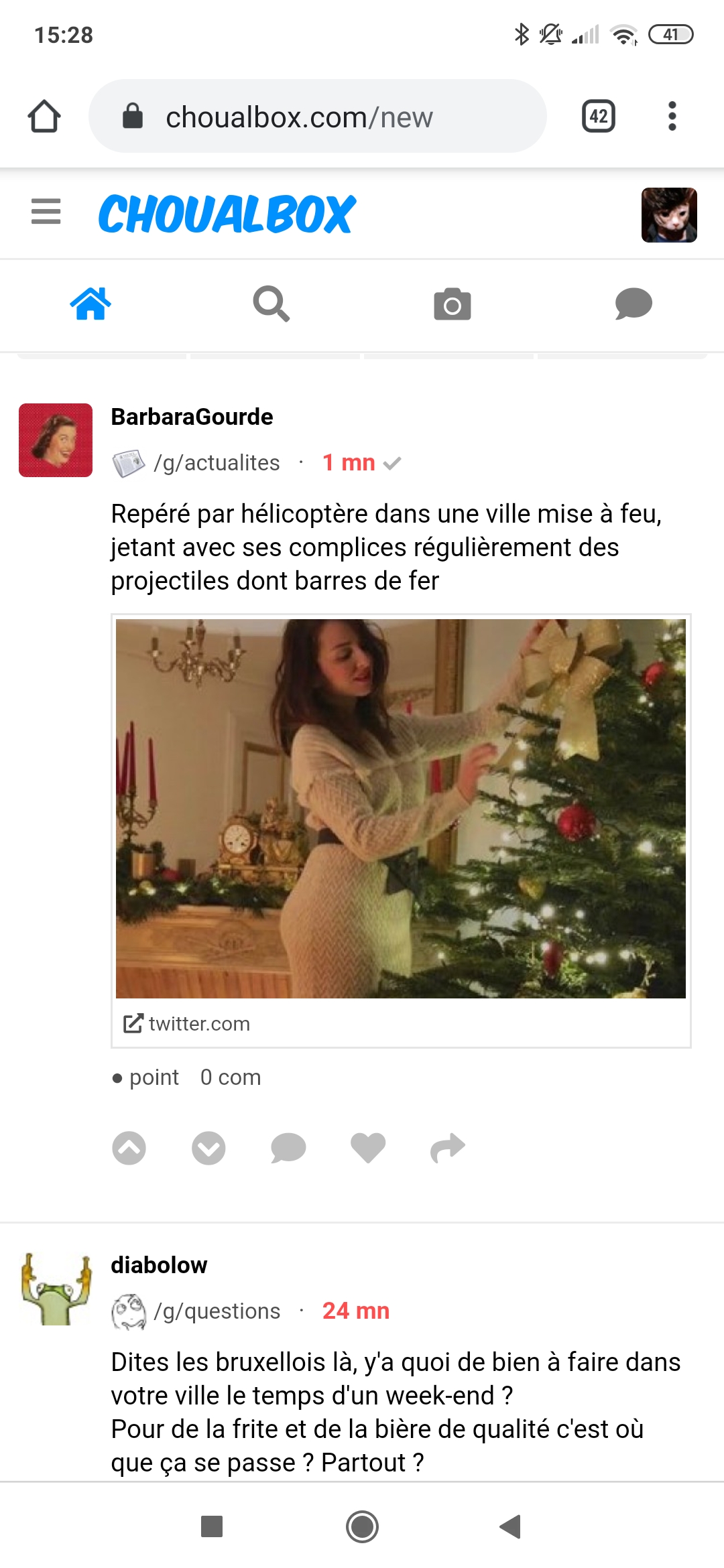Open diabolow's profile
724x1568 pixels.
(159, 1265)
